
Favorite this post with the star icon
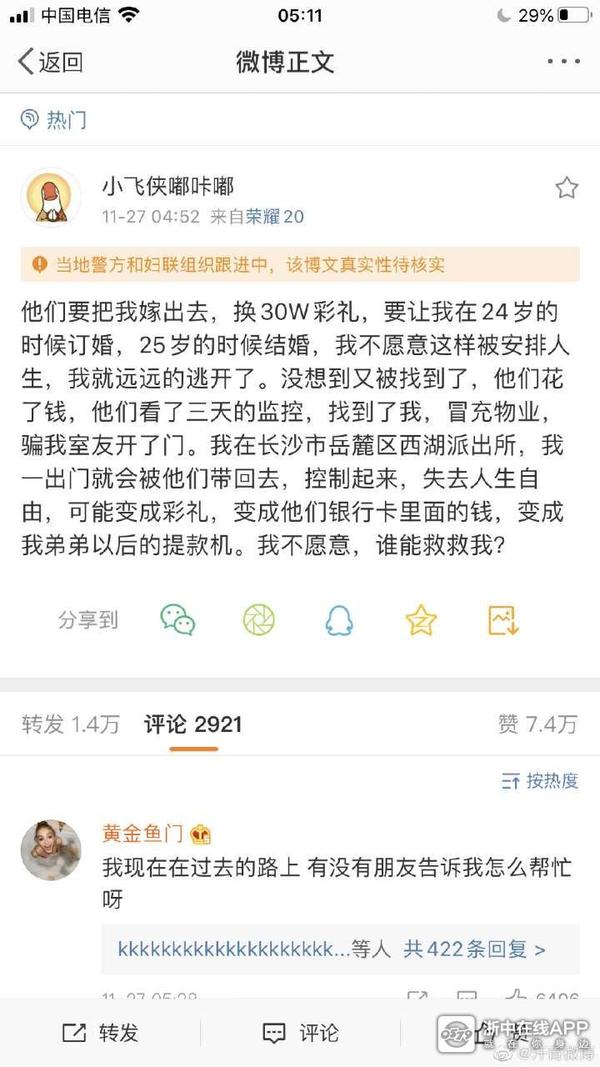pyautogui.click(x=566, y=188)
